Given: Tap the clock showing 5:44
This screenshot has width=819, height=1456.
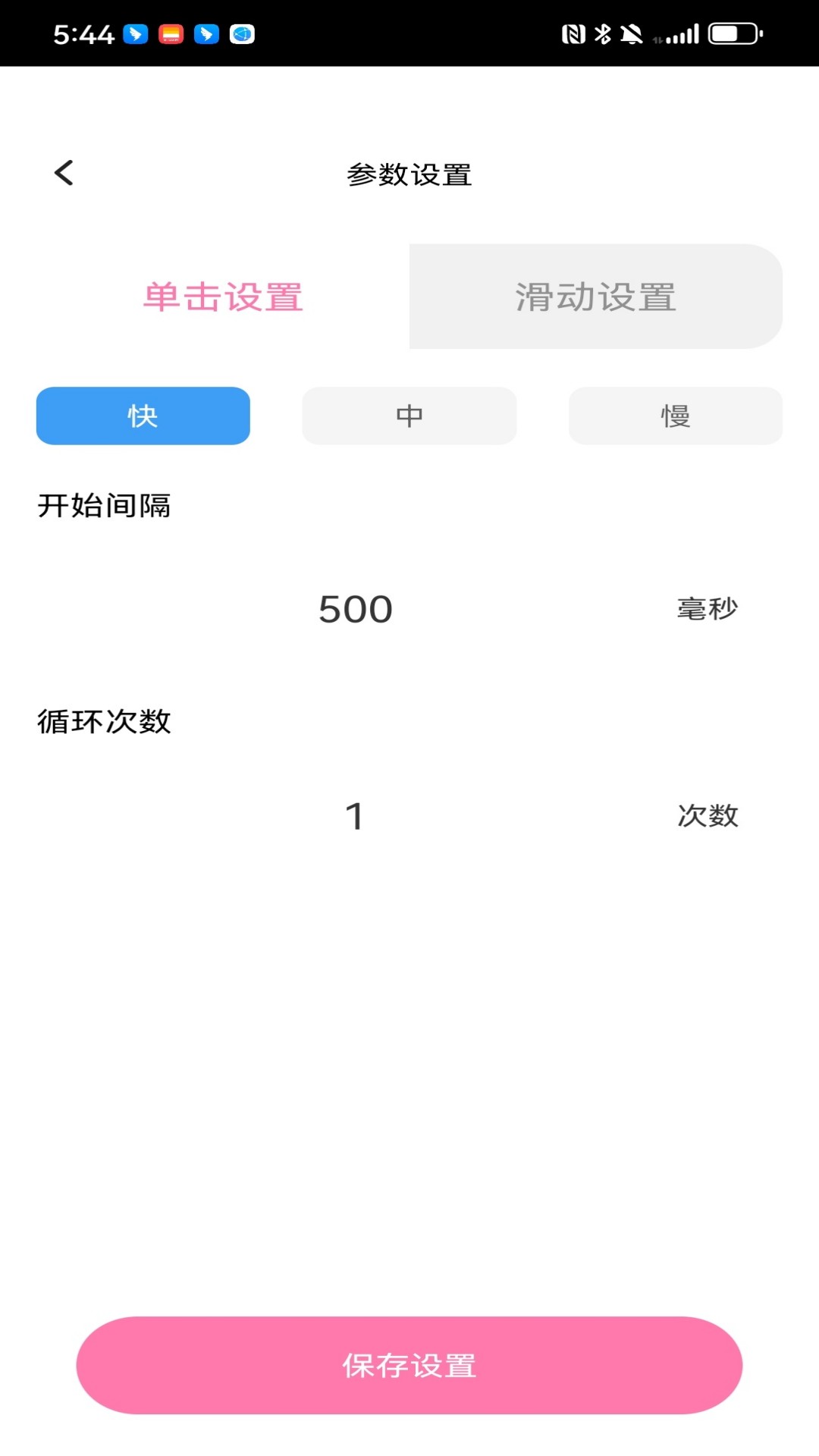Looking at the screenshot, I should [x=80, y=33].
